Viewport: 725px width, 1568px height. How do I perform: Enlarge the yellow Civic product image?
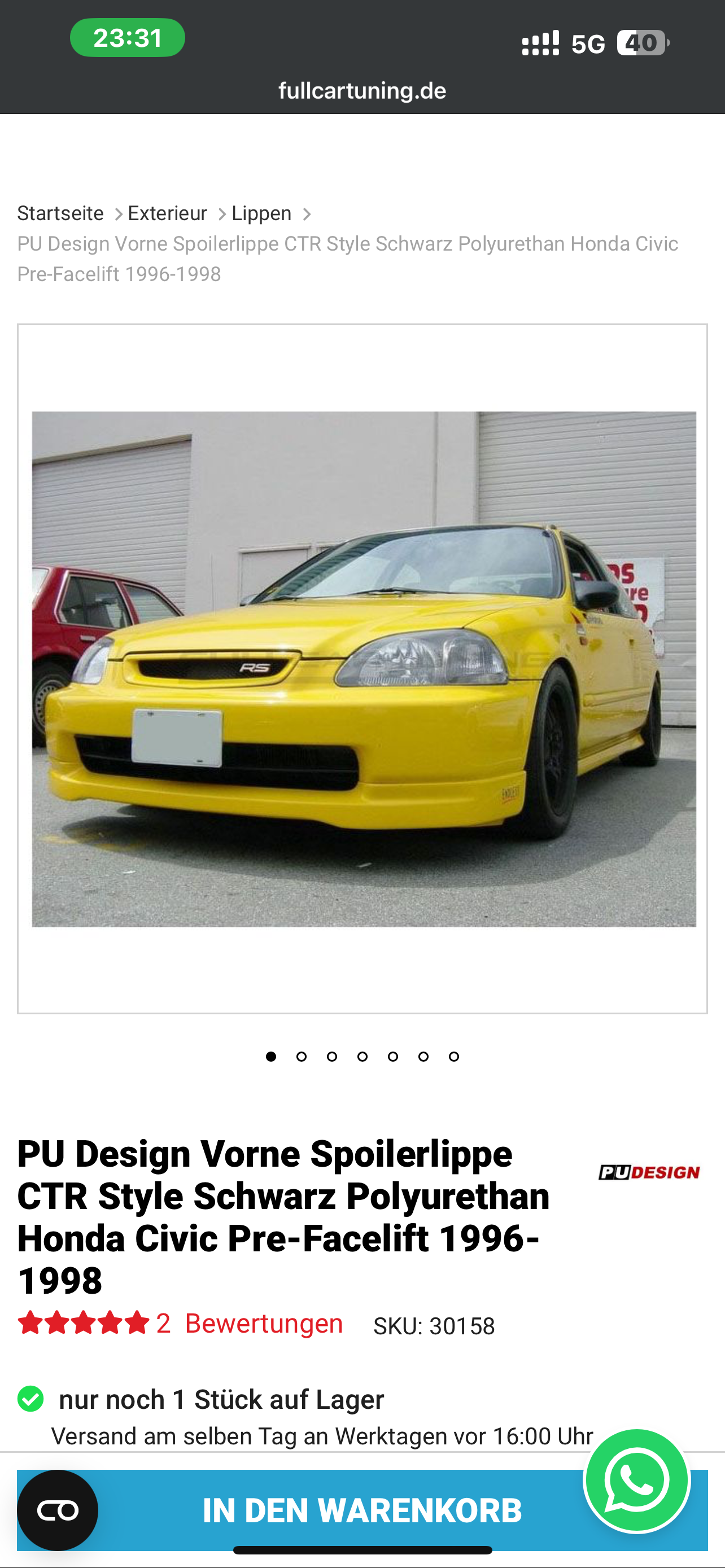click(364, 668)
